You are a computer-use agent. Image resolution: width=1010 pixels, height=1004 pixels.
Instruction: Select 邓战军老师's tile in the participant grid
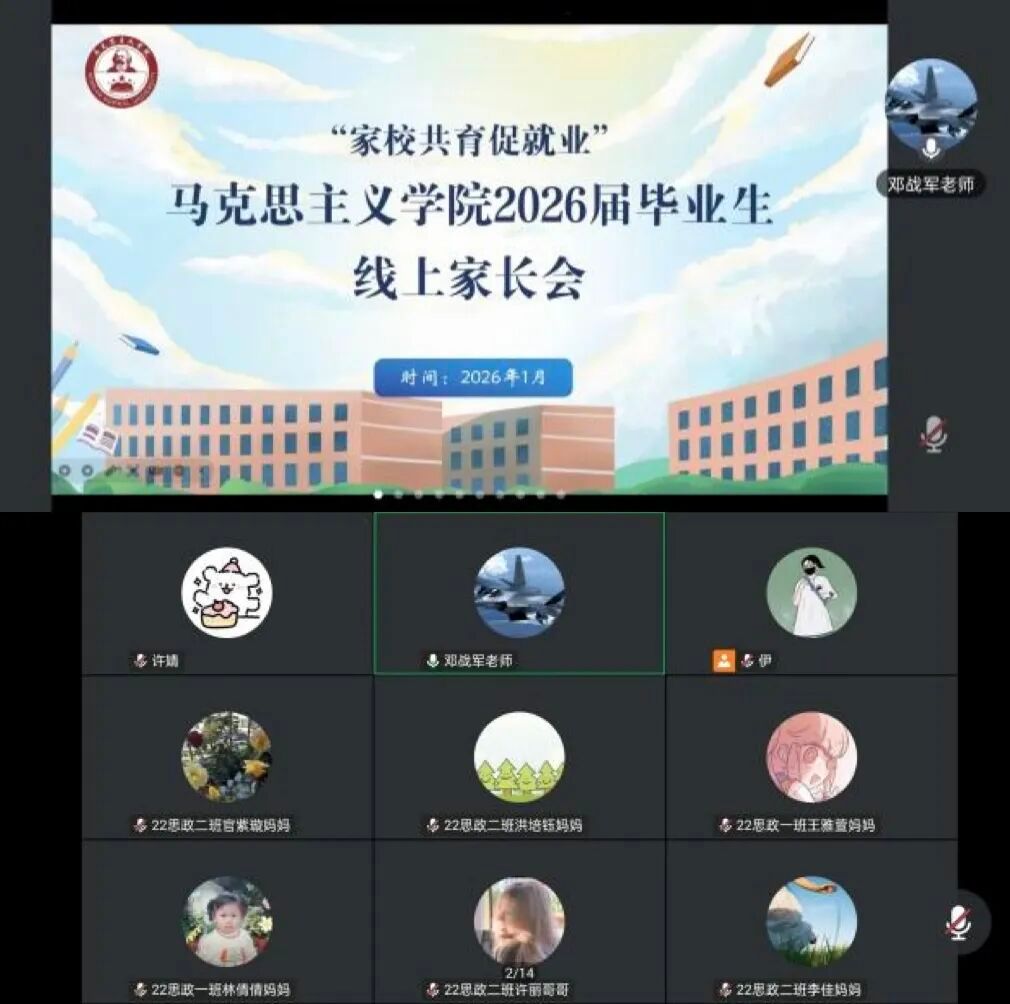(519, 594)
